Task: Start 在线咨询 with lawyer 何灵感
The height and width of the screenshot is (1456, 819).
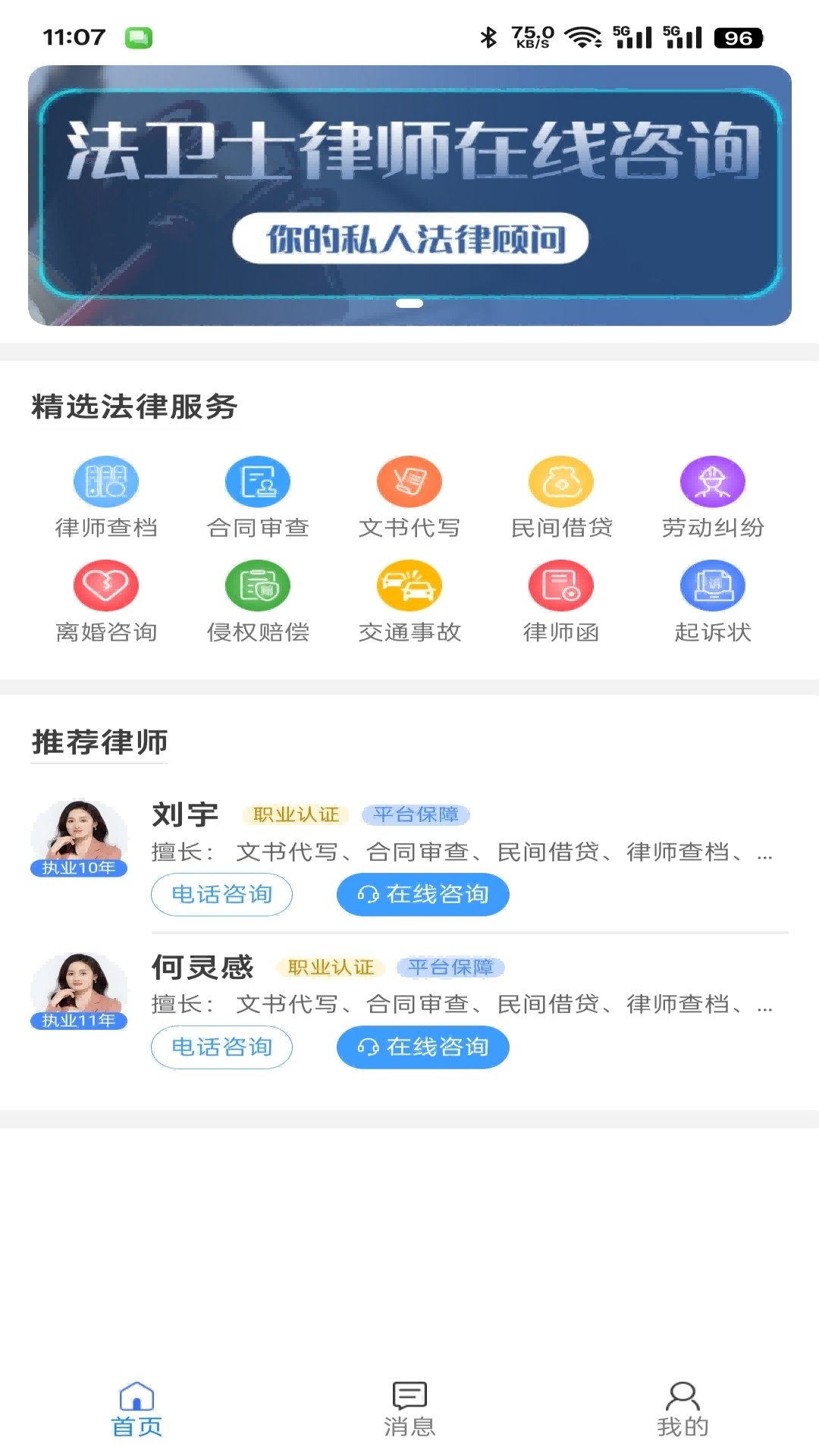Action: coord(422,1047)
